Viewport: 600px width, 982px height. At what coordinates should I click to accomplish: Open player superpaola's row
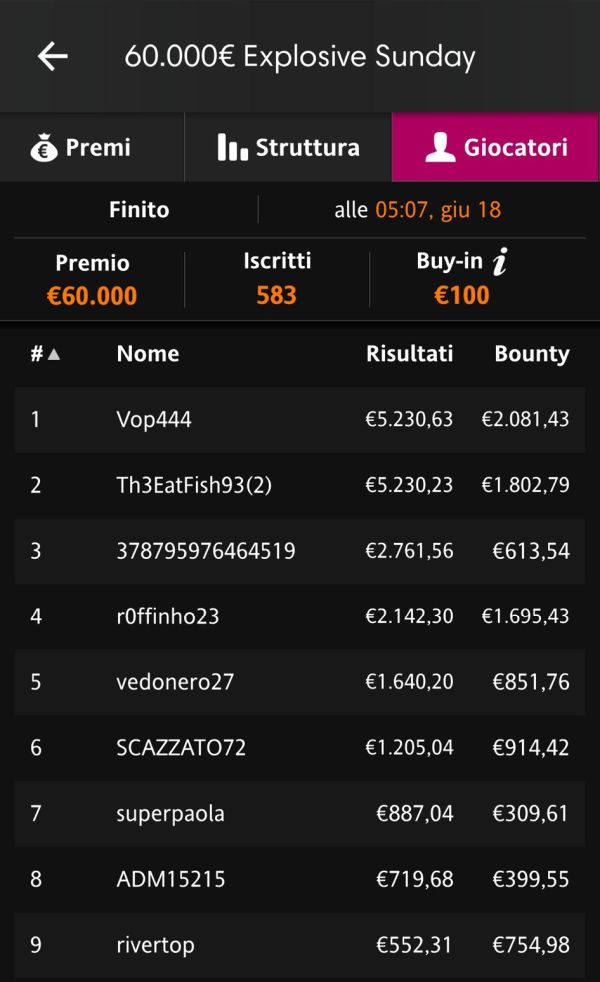(300, 814)
